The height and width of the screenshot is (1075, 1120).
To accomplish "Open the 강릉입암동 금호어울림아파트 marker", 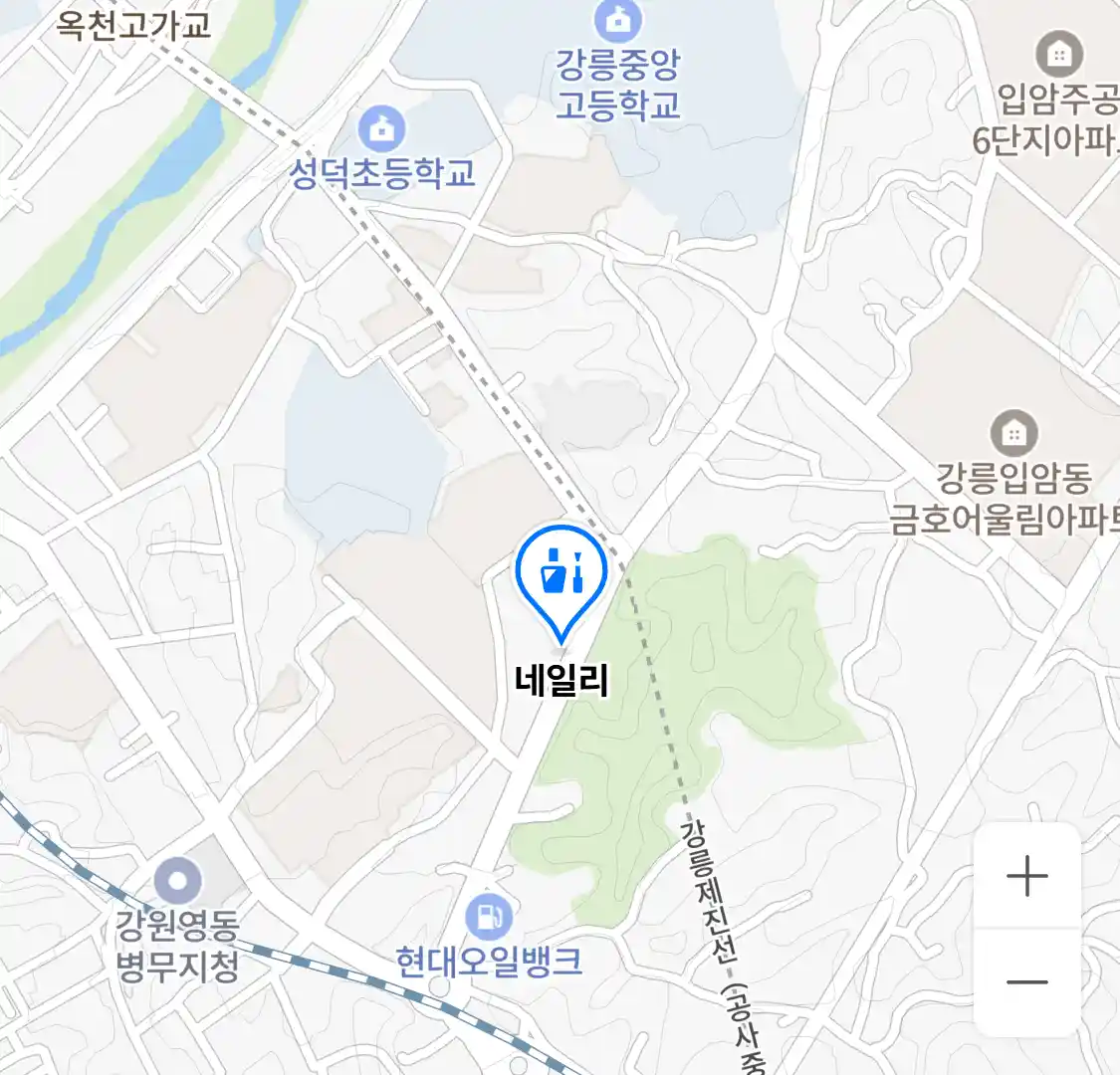I will point(1012,433).
